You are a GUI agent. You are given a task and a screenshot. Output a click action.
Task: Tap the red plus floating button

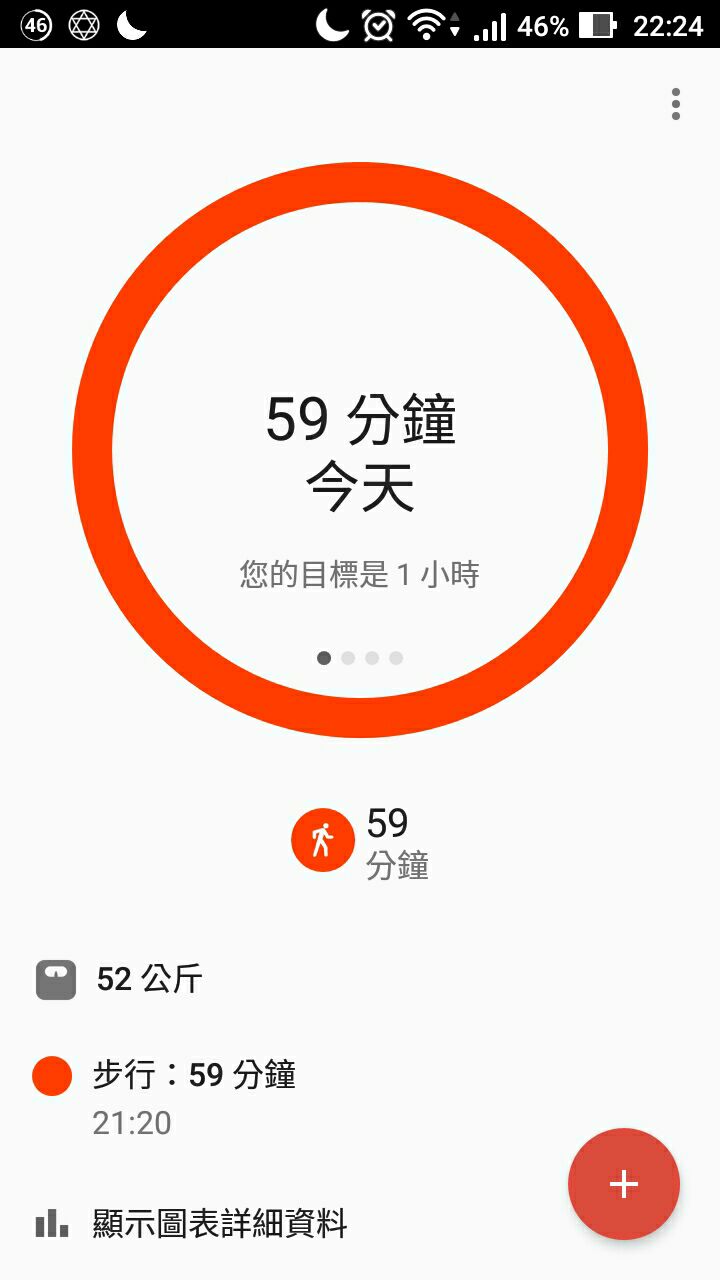tap(623, 1184)
